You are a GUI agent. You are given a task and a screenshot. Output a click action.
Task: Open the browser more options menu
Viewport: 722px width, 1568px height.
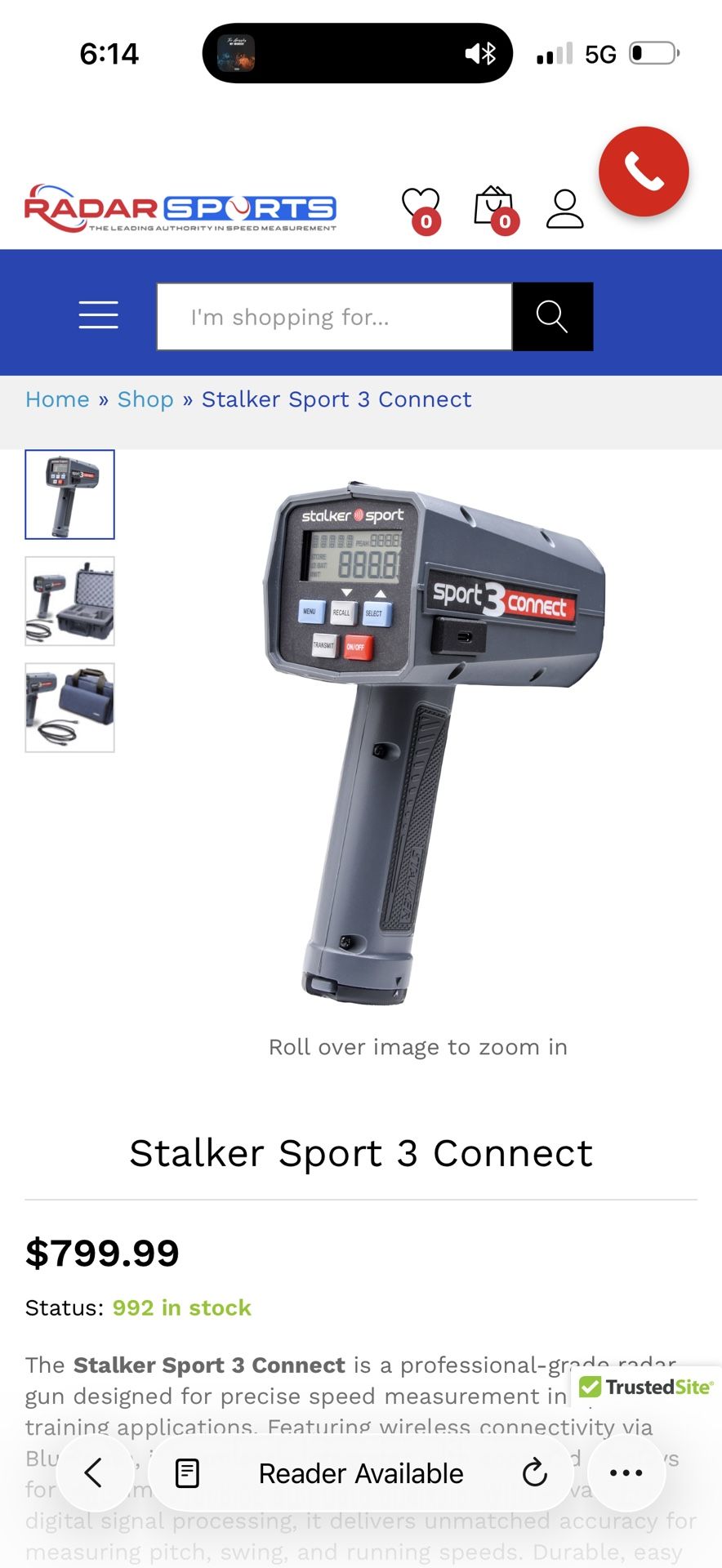626,1473
